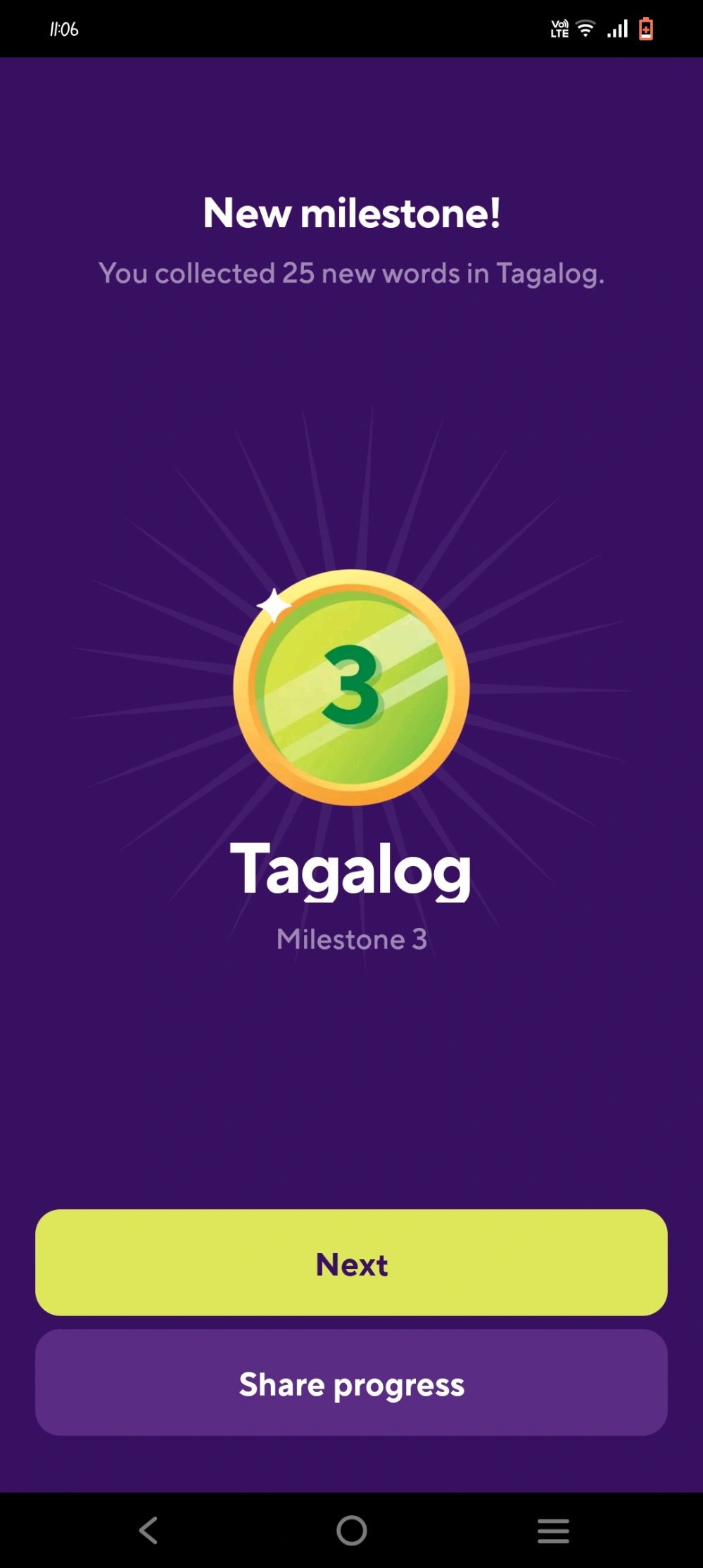703x1568 pixels.
Task: Go back using system back arrow
Action: click(x=148, y=1530)
